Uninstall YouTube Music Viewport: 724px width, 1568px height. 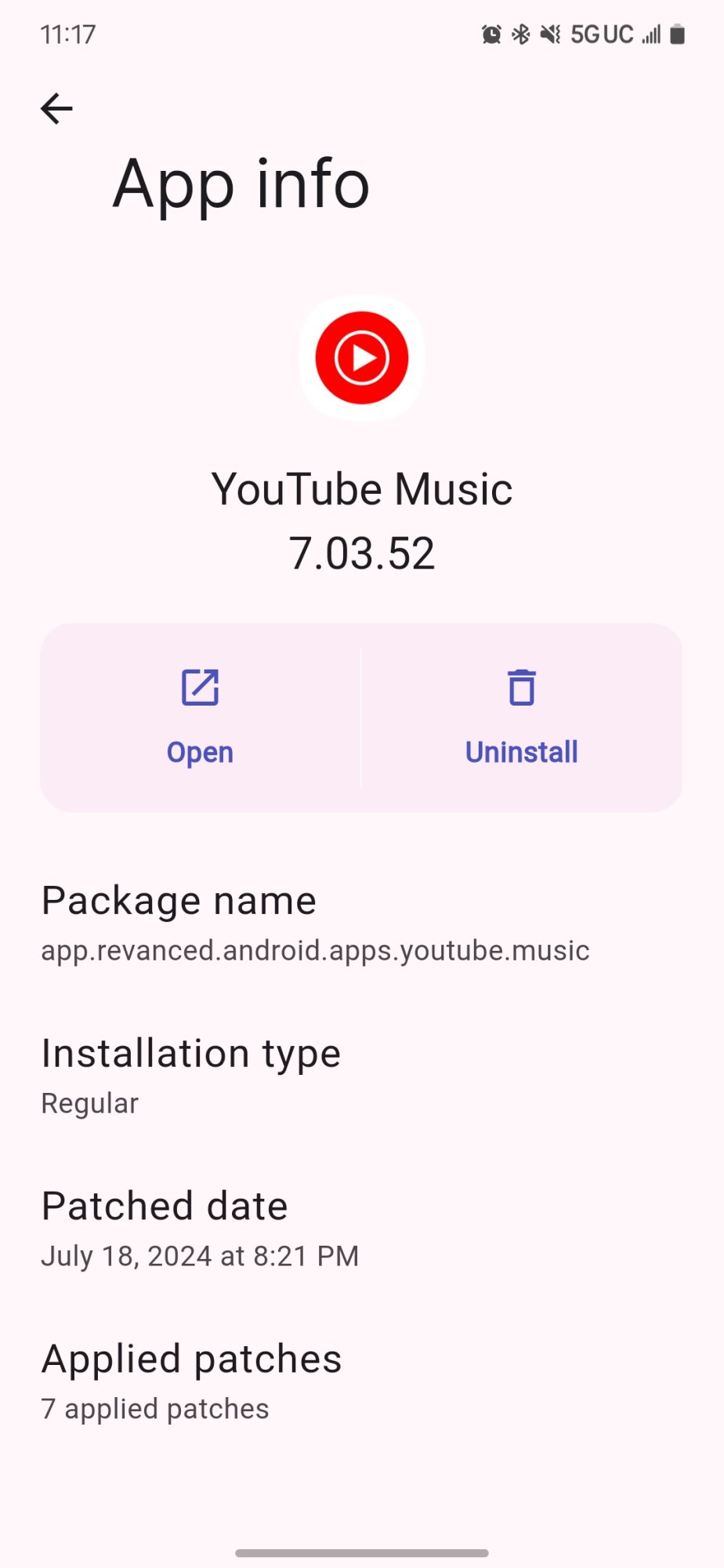pos(521,717)
